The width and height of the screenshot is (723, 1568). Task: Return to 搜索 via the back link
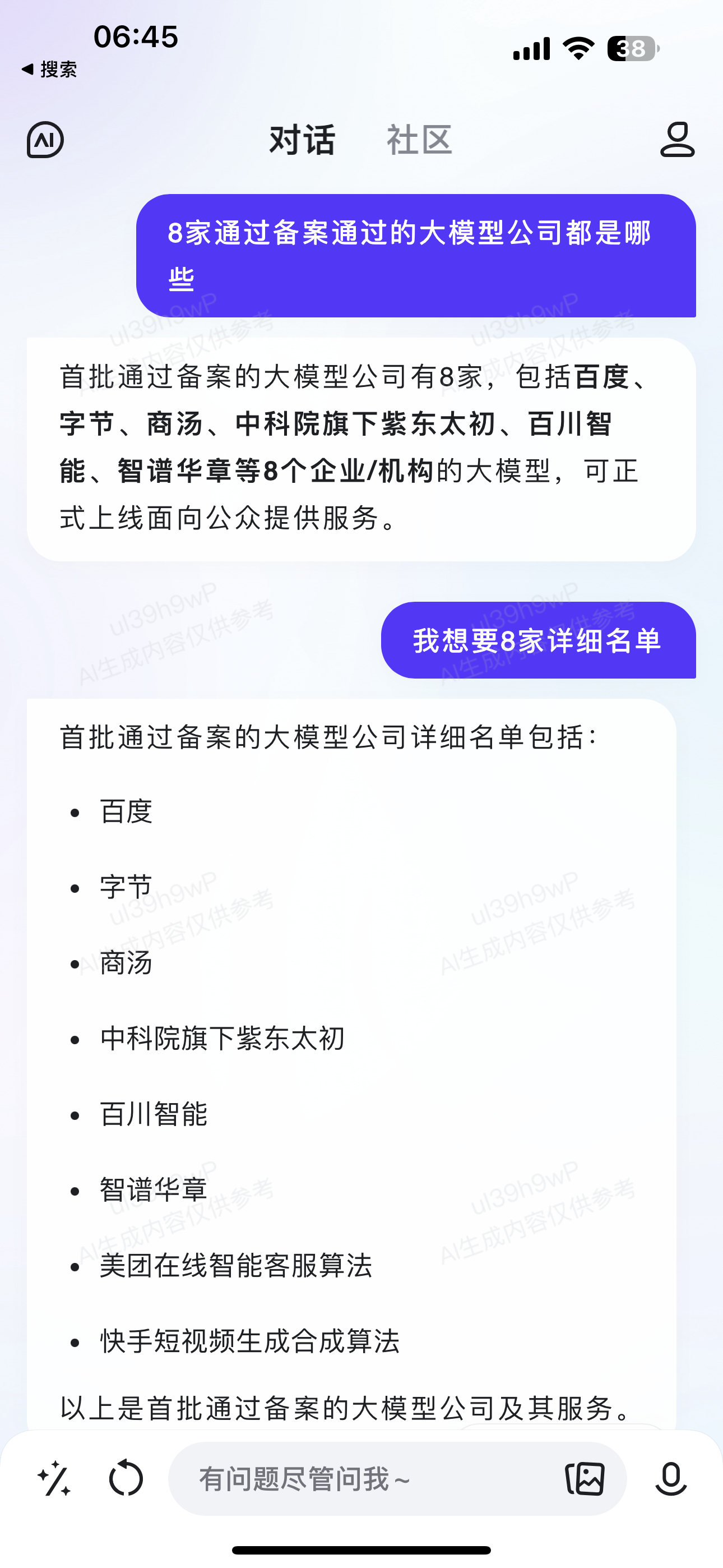tap(49, 70)
